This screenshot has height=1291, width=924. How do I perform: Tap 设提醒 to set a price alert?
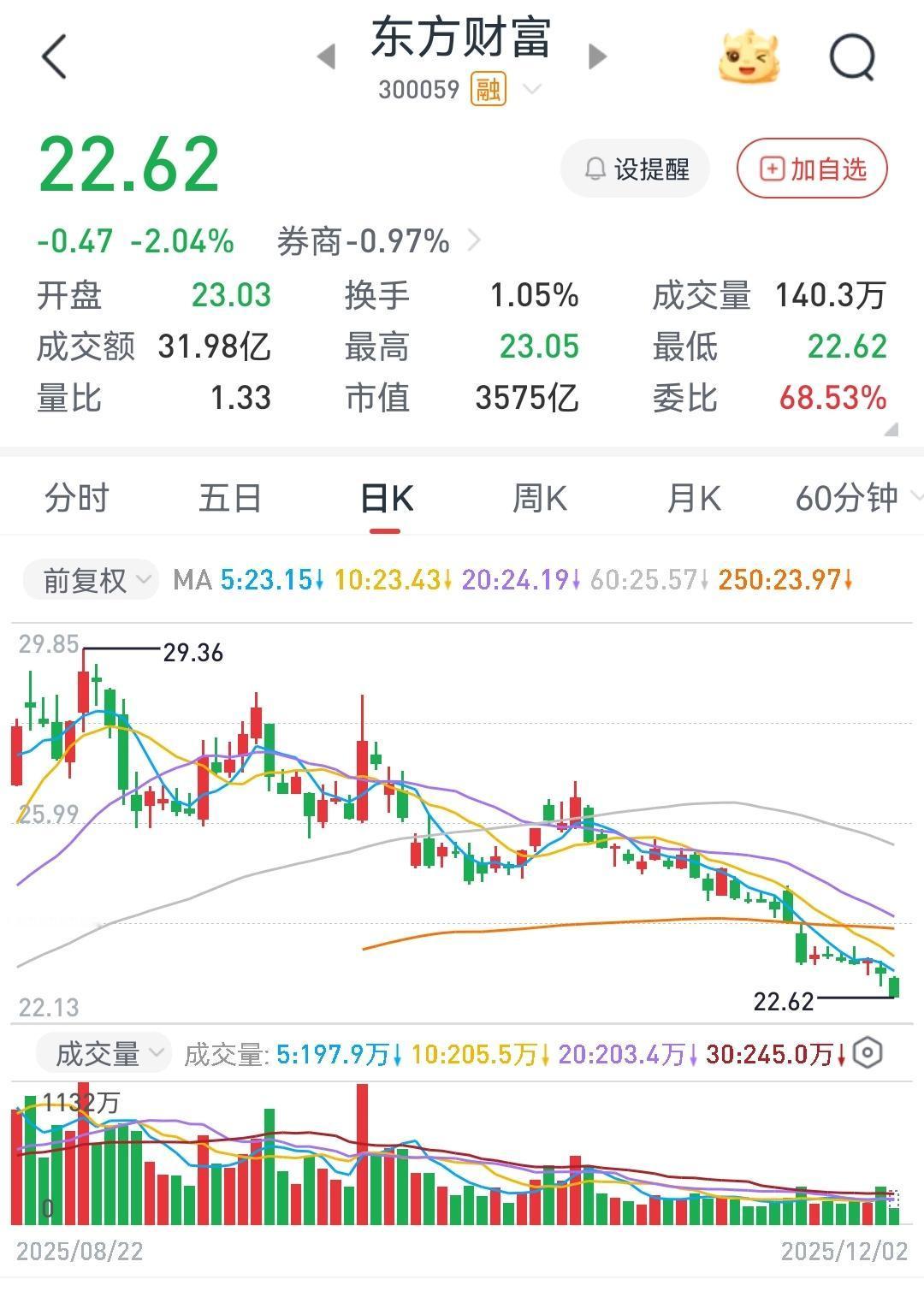click(635, 169)
